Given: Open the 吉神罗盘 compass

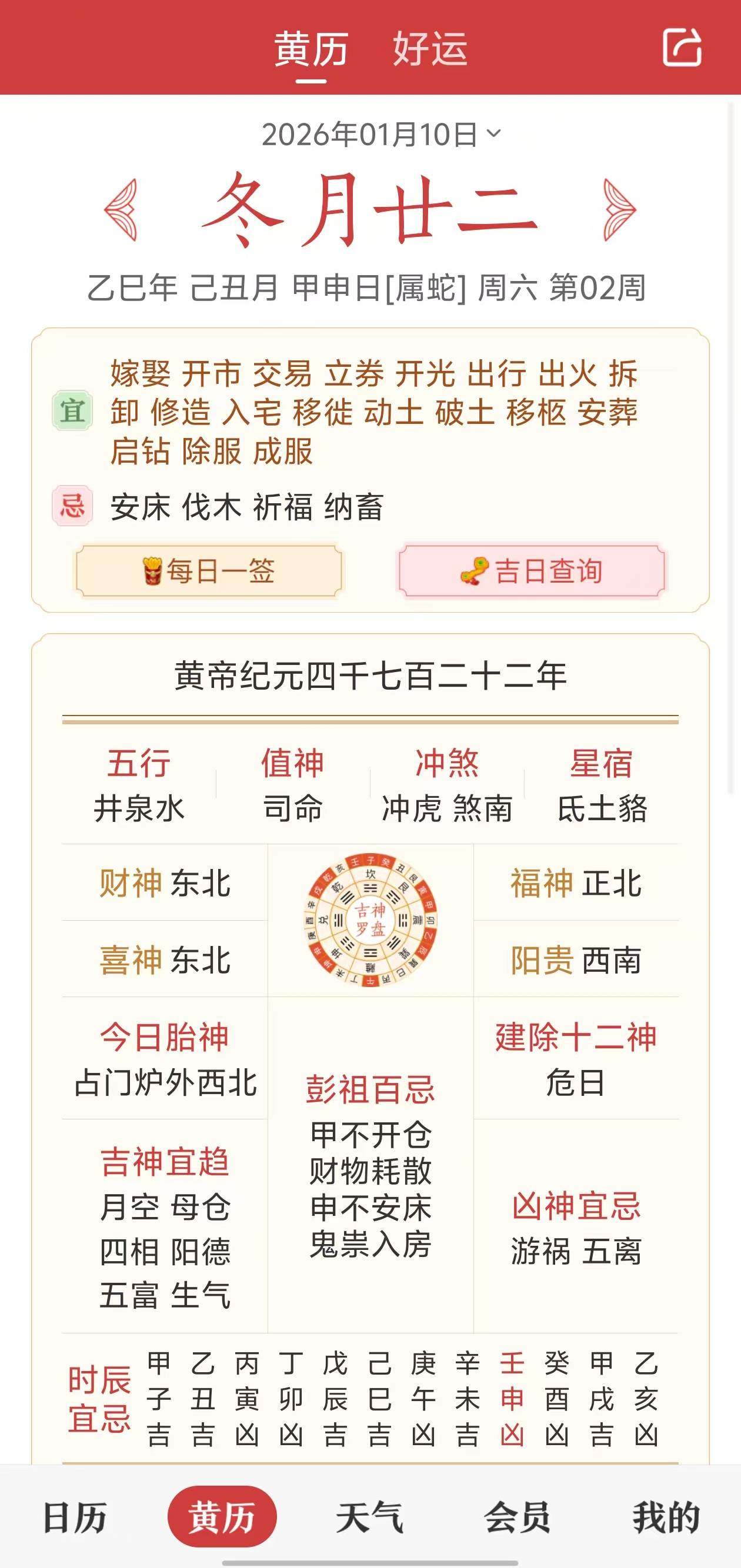Looking at the screenshot, I should tap(370, 919).
